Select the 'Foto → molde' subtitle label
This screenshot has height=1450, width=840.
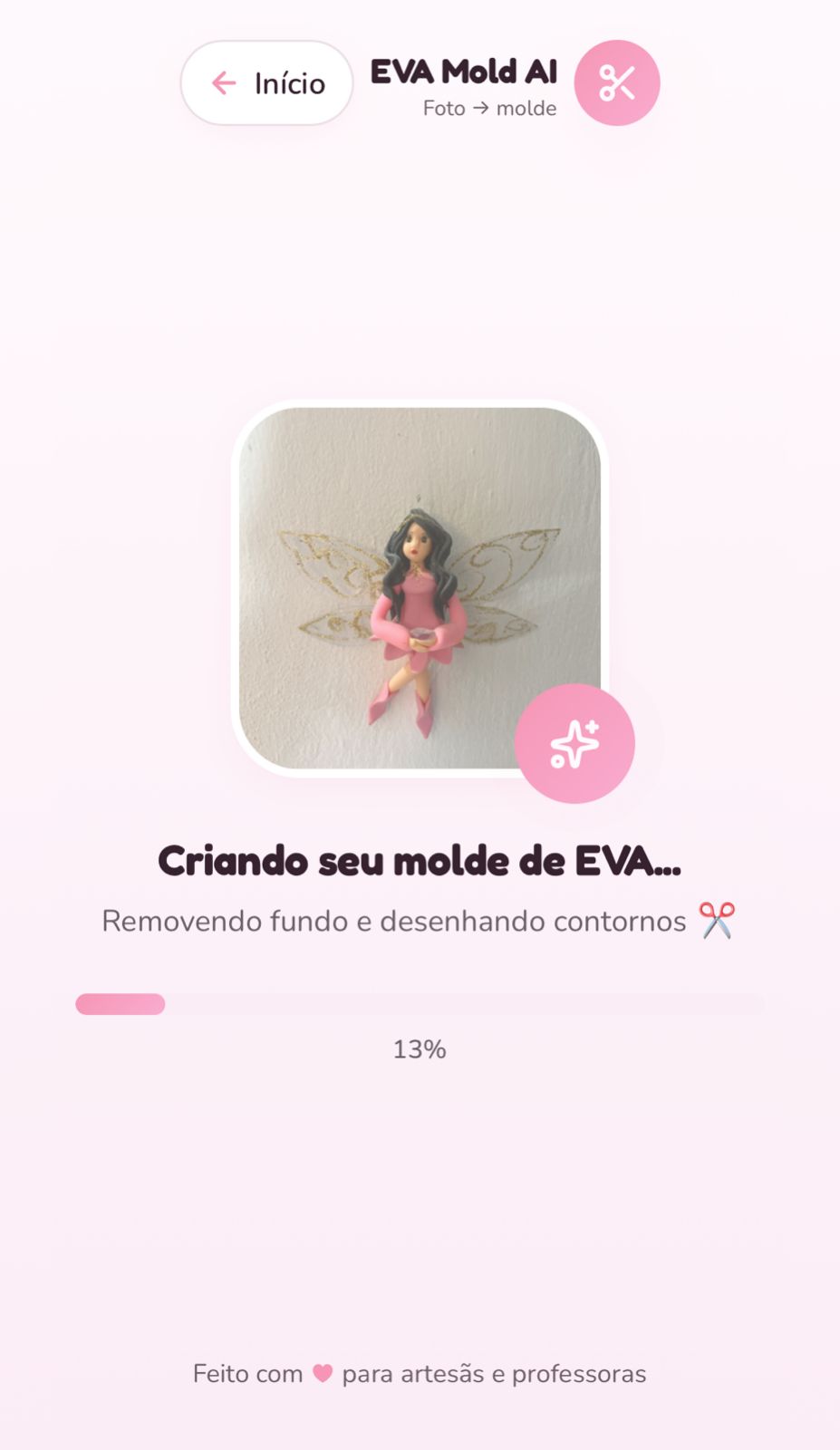tap(488, 108)
